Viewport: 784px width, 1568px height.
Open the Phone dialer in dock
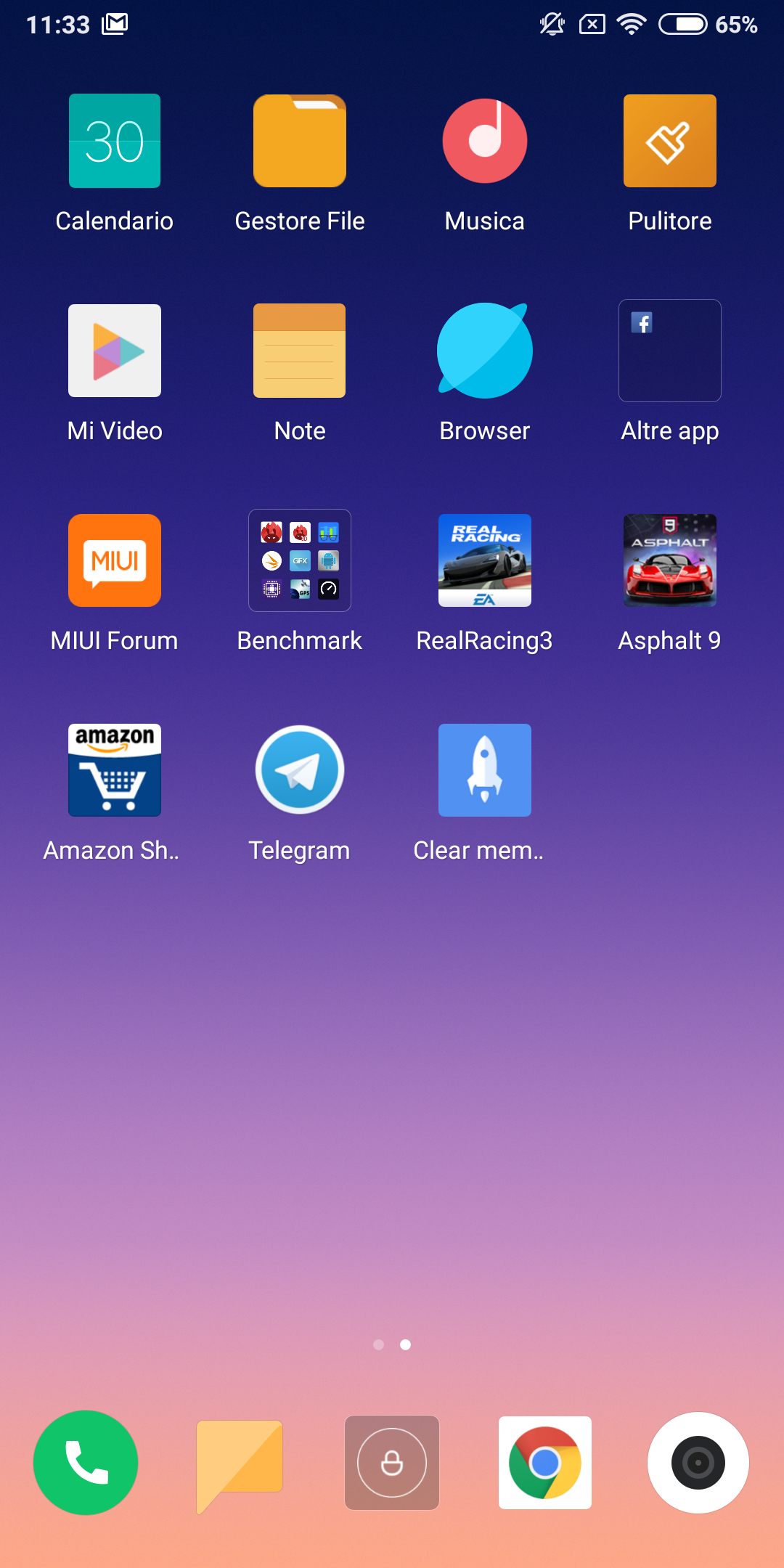(x=86, y=1463)
